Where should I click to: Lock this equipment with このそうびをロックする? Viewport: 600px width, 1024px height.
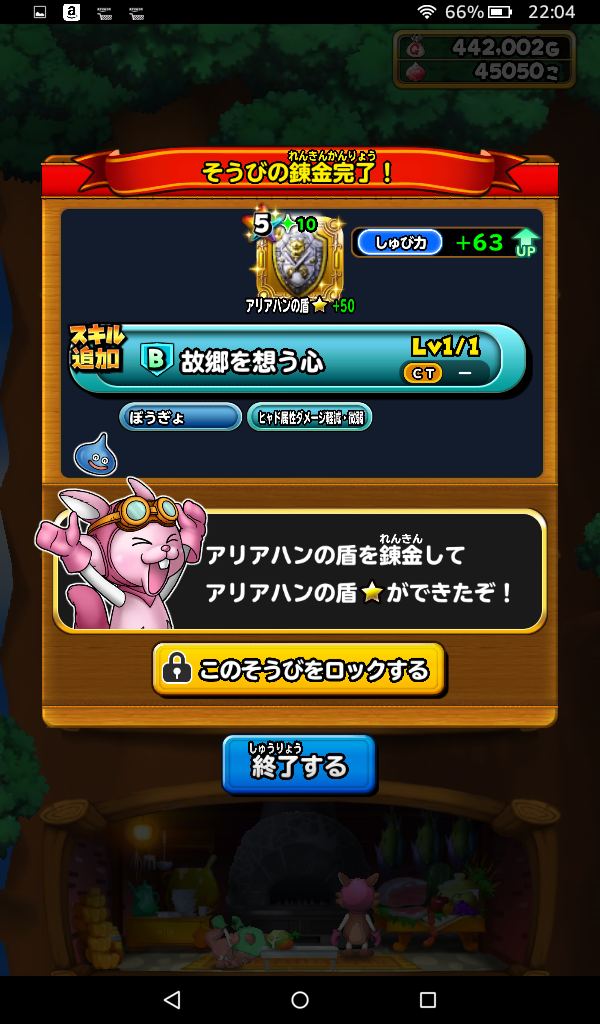tap(298, 670)
